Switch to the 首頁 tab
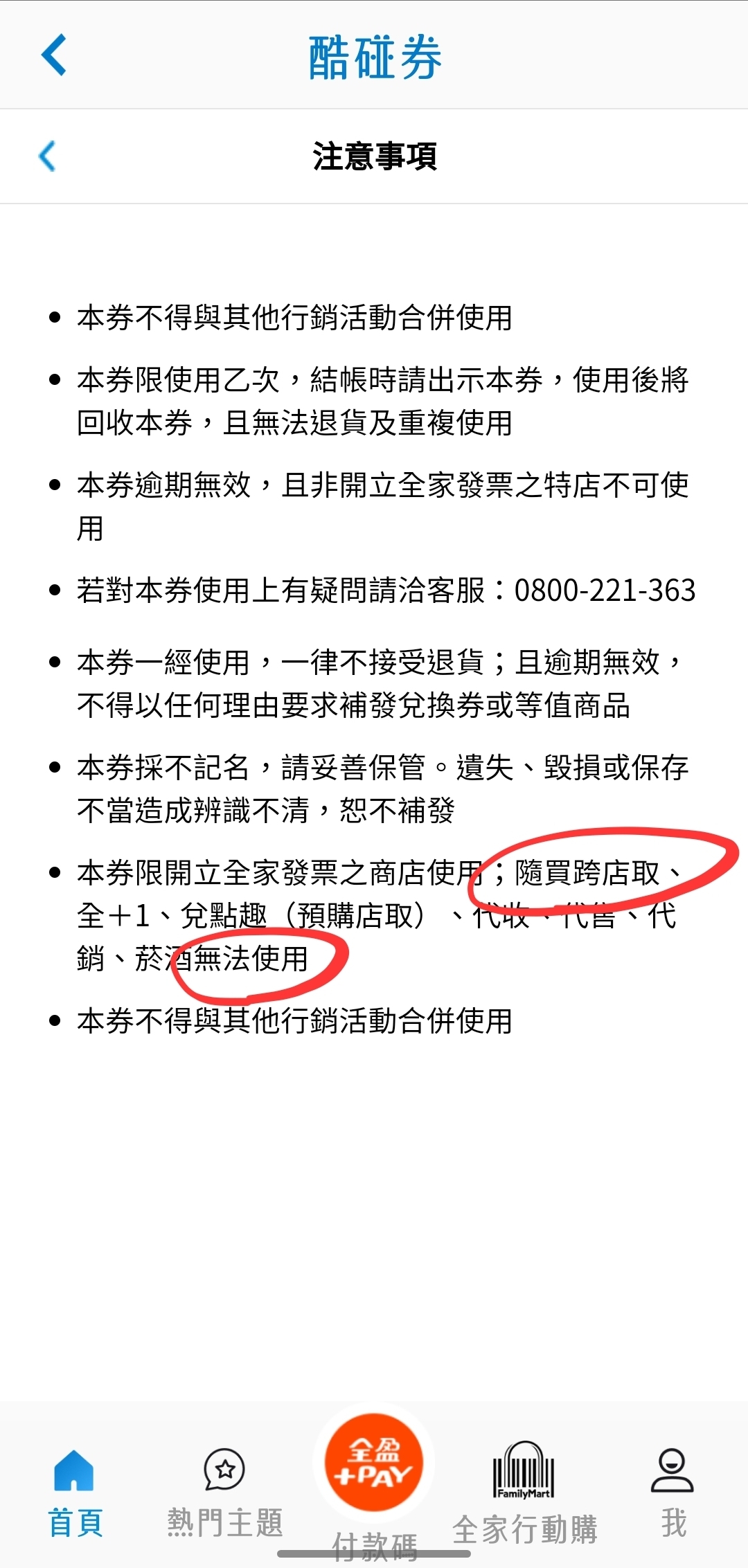The image size is (748, 1568). pyautogui.click(x=75, y=1492)
